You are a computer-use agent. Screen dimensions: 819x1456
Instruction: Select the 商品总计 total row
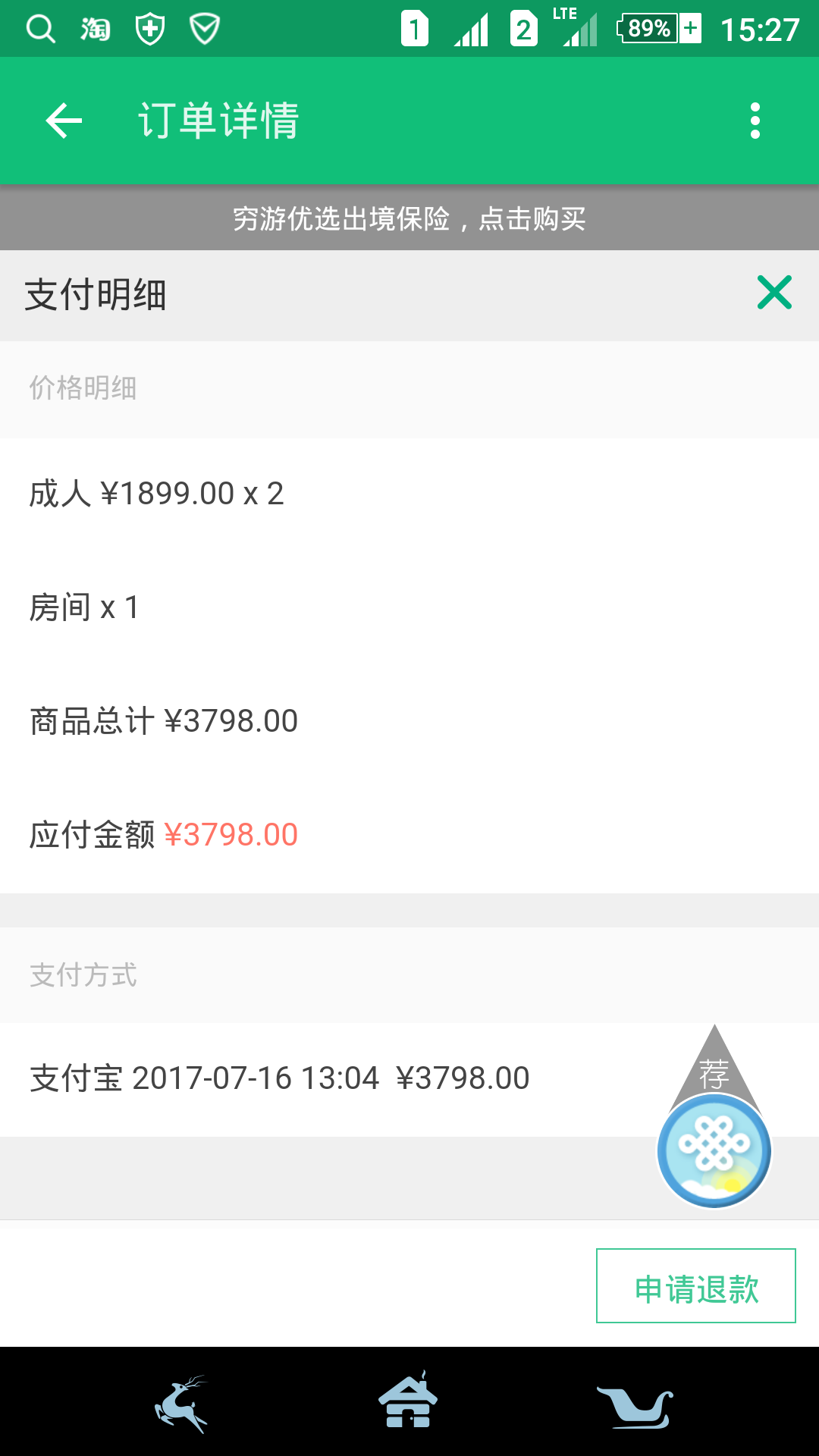coord(163,722)
